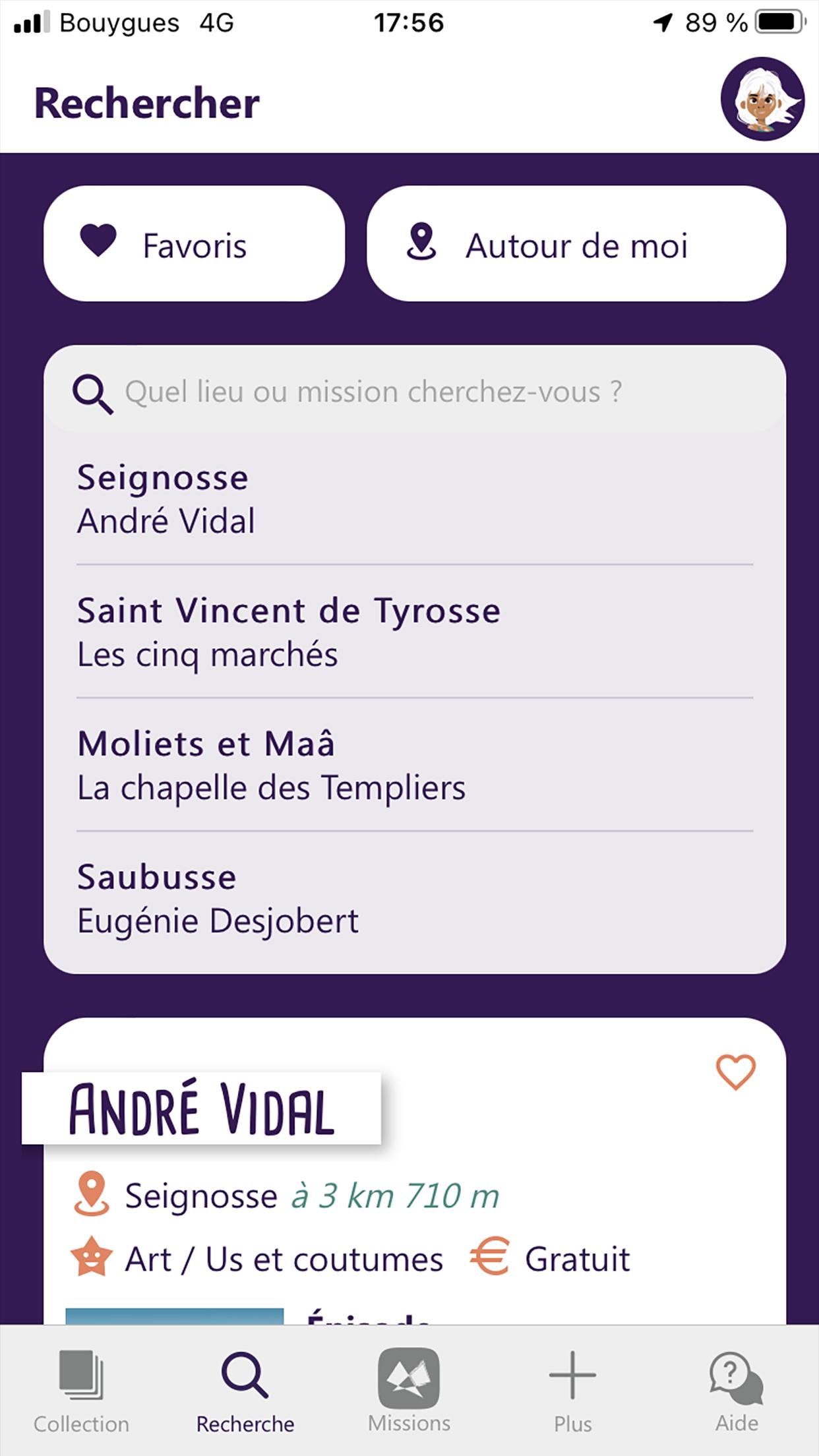This screenshot has height=1456, width=819.
Task: Tap the Autour de moi button
Action: pos(576,243)
